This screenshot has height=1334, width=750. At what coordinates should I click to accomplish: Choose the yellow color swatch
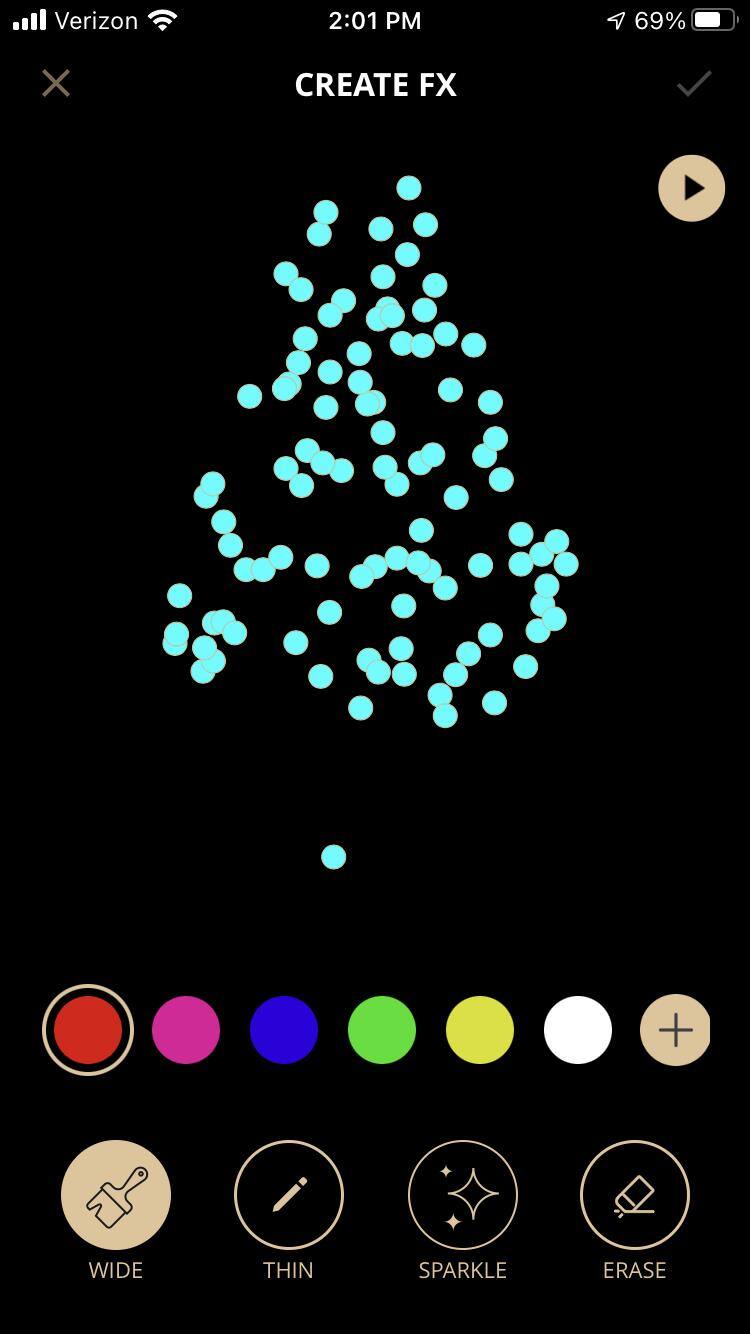[480, 1030]
